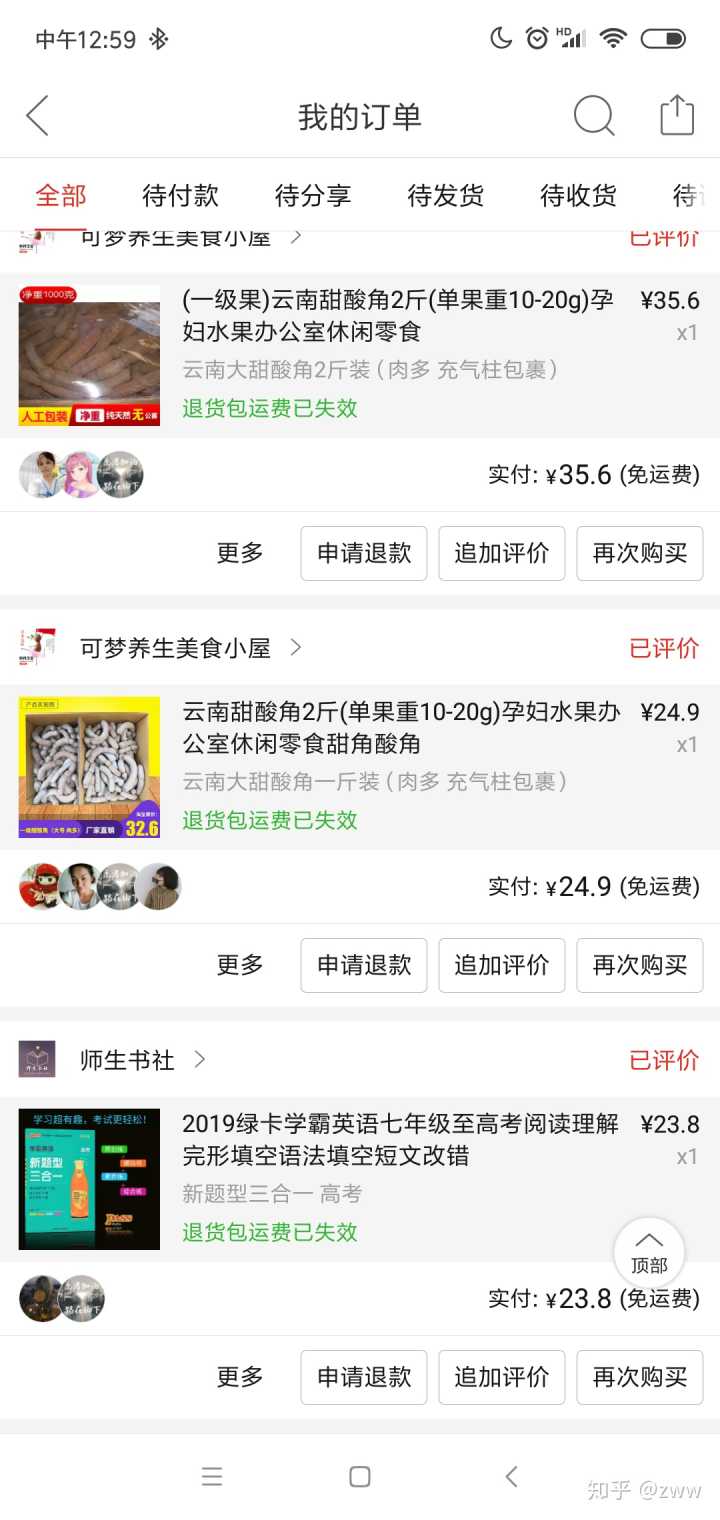Open order search magnifier
This screenshot has width=720, height=1520.
click(x=593, y=116)
